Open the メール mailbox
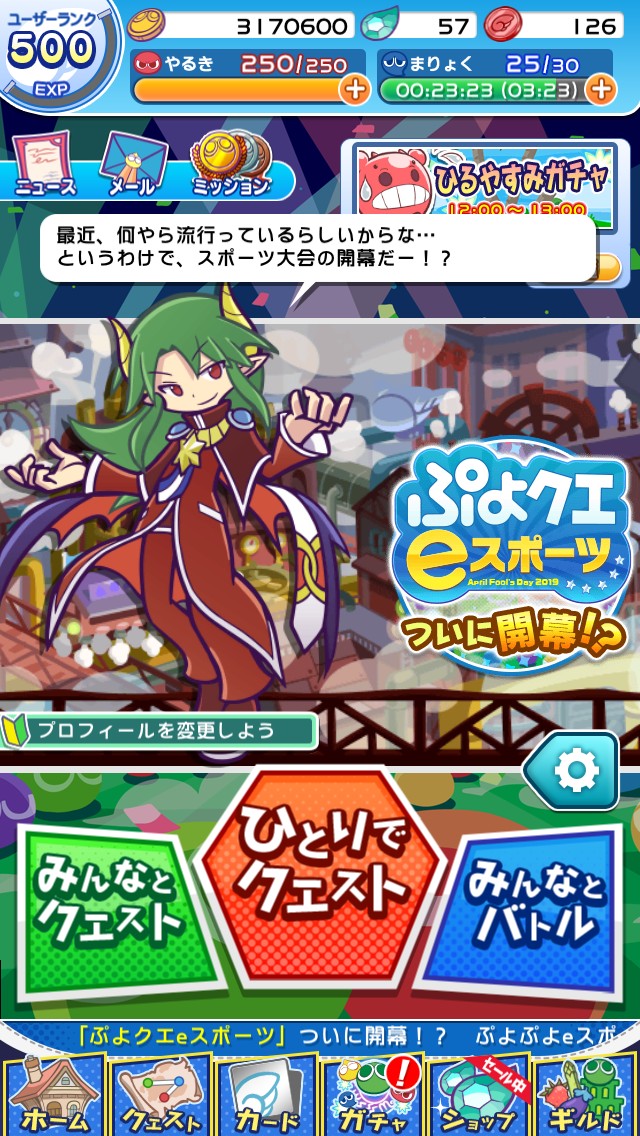The image size is (640, 1136). [132, 165]
